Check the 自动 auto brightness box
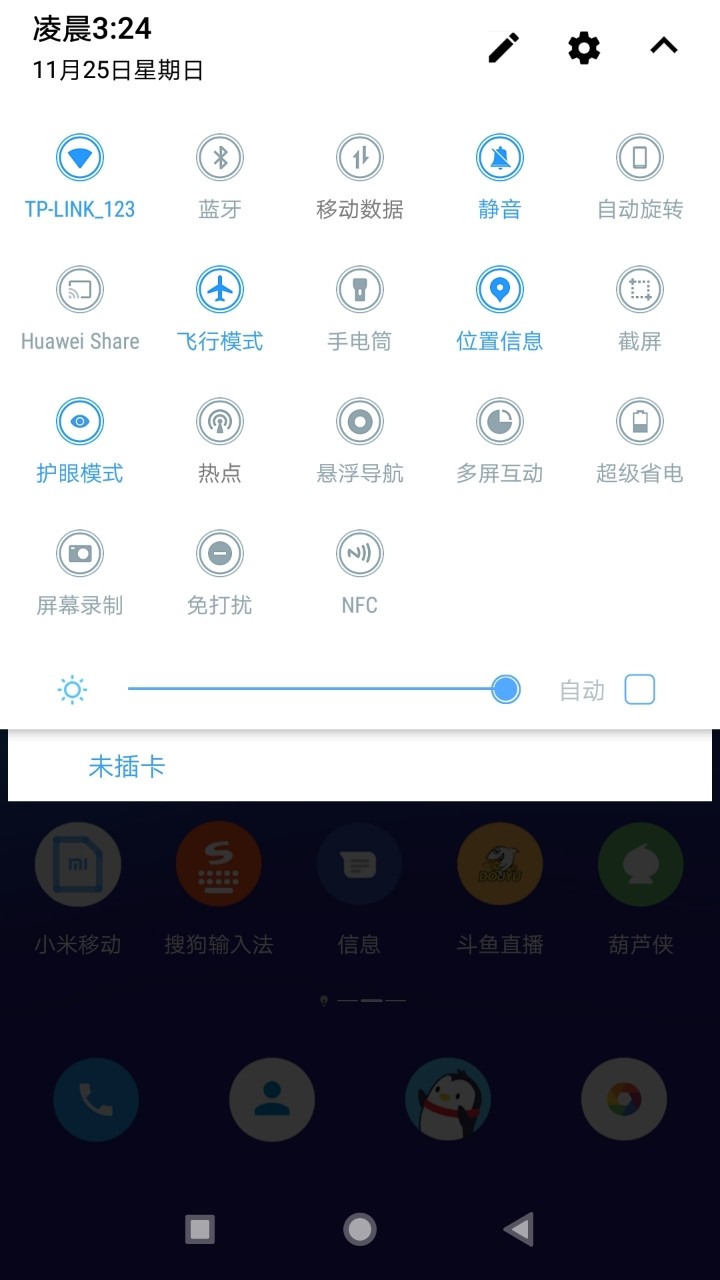 [x=640, y=689]
